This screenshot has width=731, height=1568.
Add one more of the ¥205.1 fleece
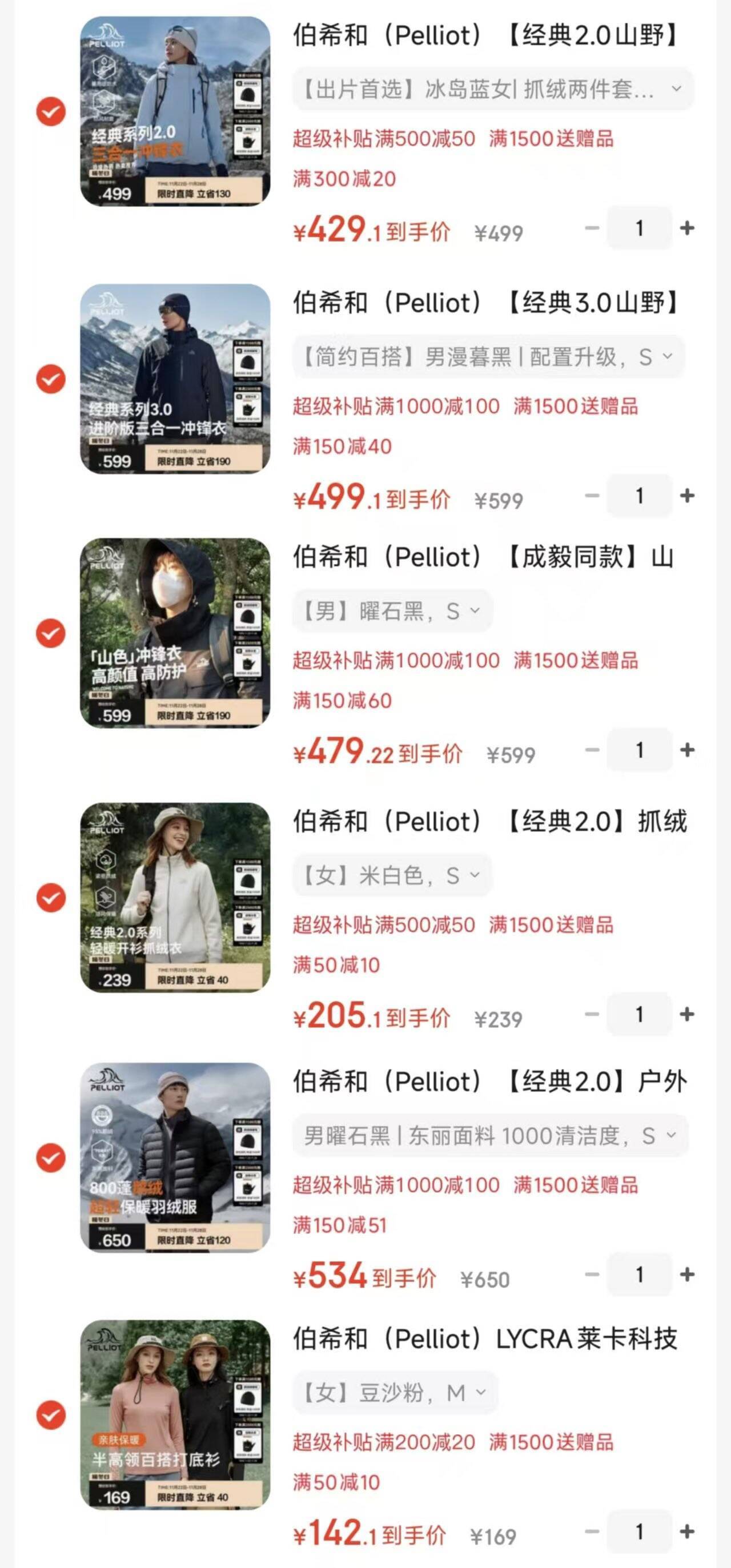click(x=687, y=1014)
